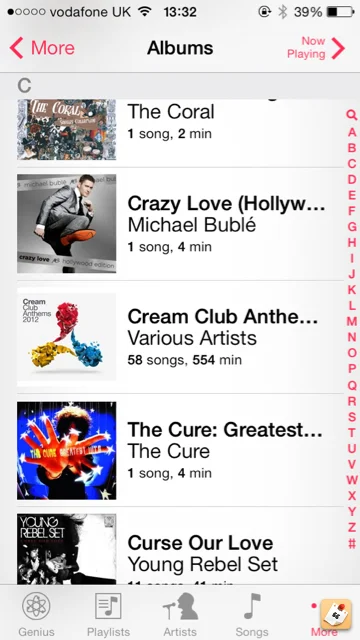Image resolution: width=360 pixels, height=640 pixels.
Task: Switch to the Artists tab
Action: click(x=180, y=613)
